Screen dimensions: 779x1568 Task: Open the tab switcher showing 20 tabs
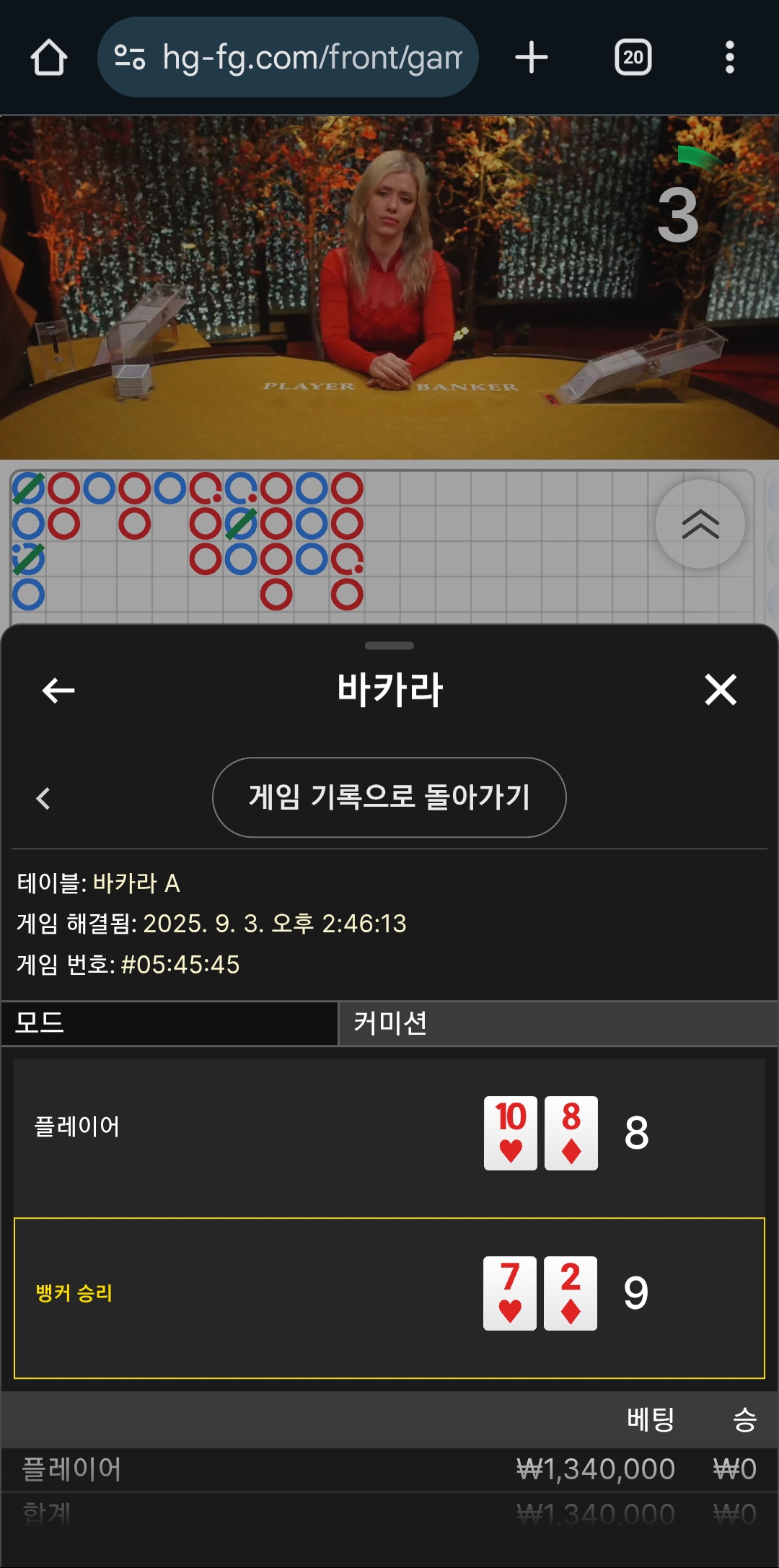[633, 58]
